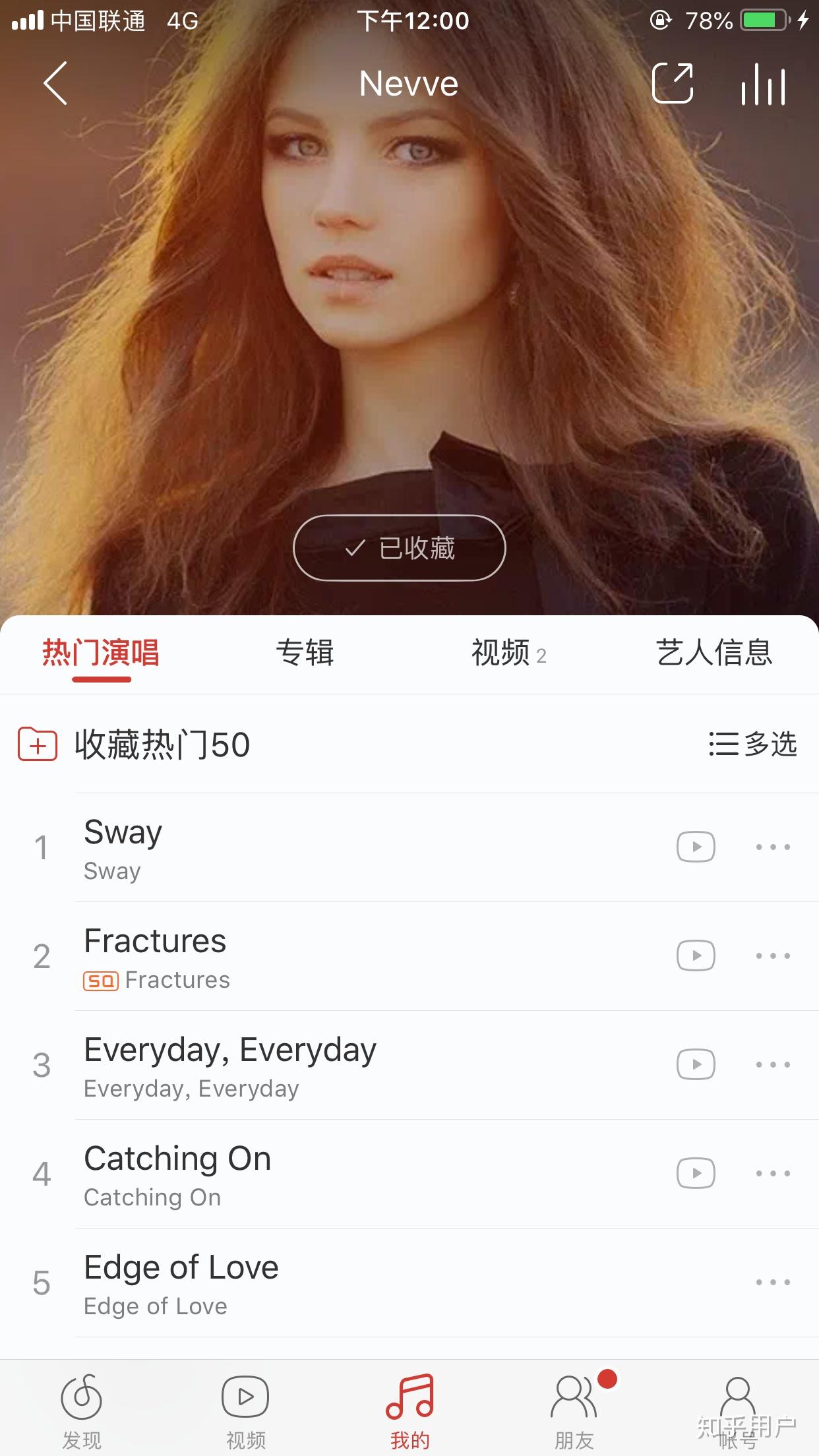Screen dimensions: 819x1456
Task: Tap the 已收藏 followed button
Action: click(400, 548)
